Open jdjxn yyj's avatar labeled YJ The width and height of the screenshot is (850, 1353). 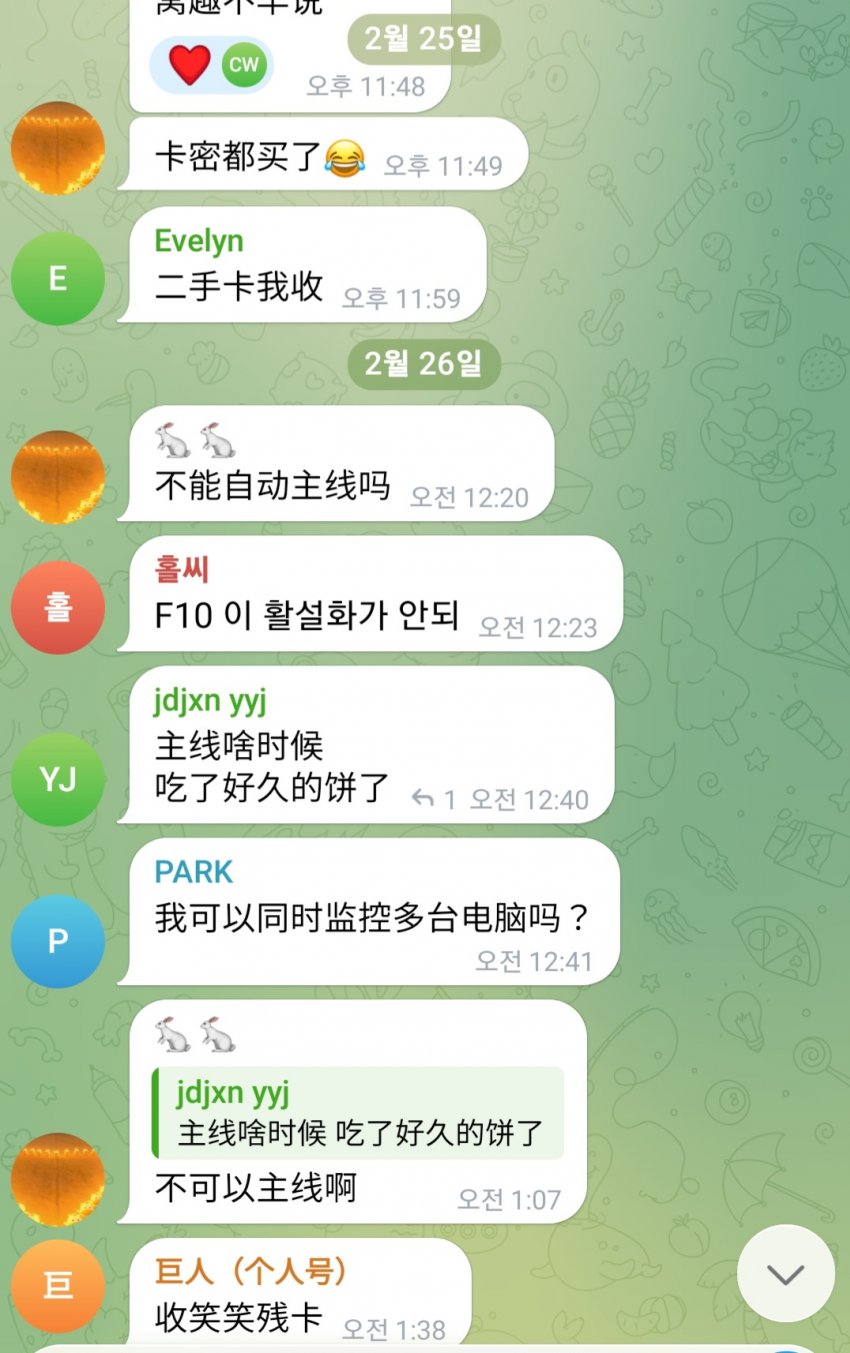58,778
